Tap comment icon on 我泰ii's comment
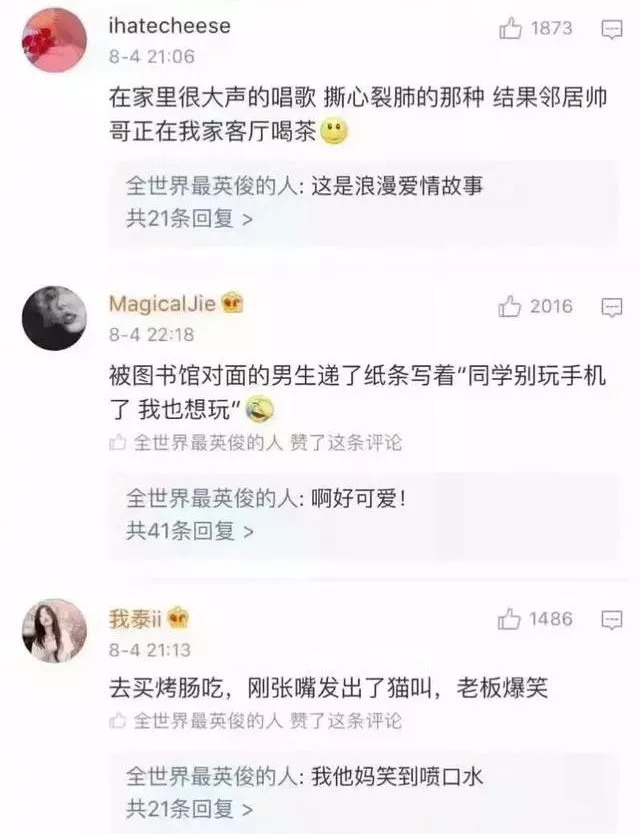This screenshot has width=640, height=834. pos(611,620)
